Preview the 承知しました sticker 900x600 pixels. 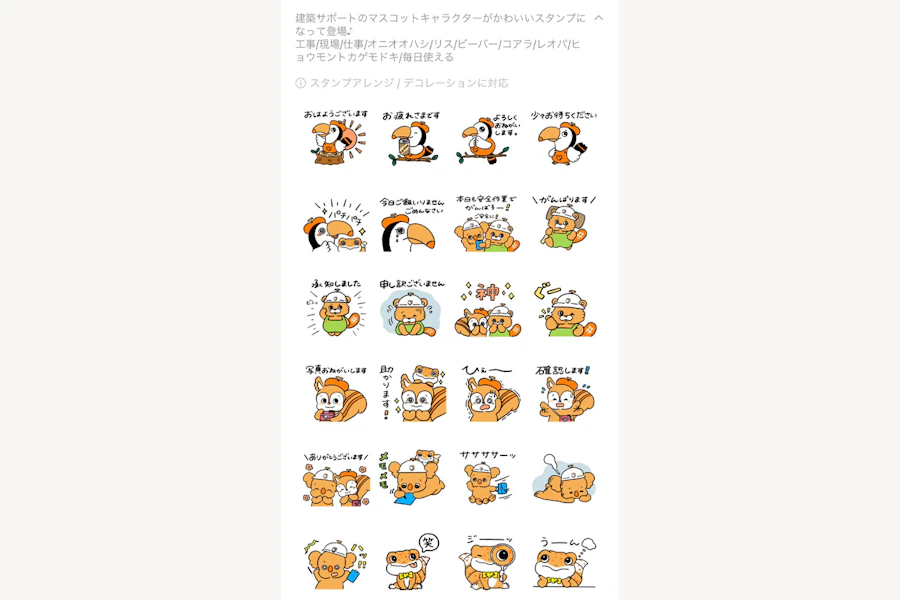coord(336,308)
